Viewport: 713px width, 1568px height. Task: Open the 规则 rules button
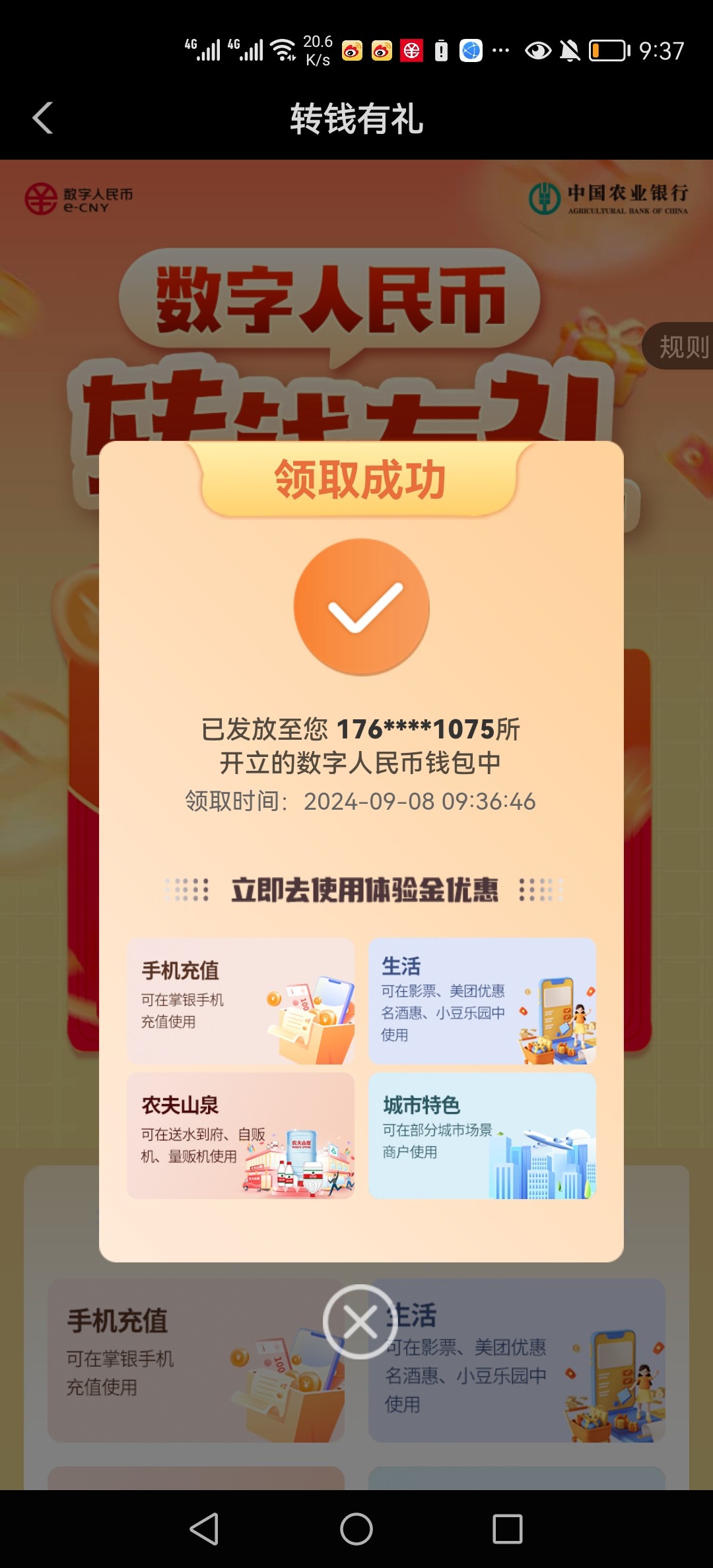pos(680,346)
